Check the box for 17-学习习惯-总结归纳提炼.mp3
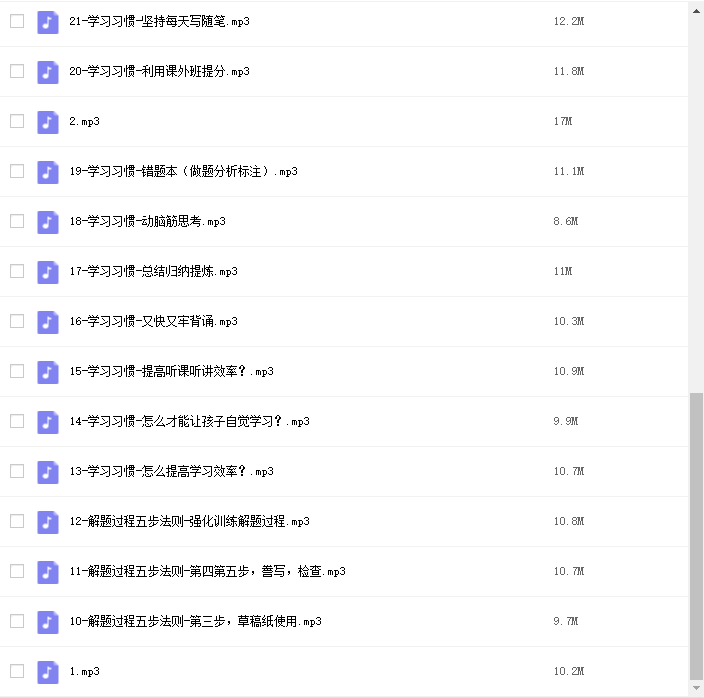Viewport: 704px width, 698px height. tap(17, 271)
